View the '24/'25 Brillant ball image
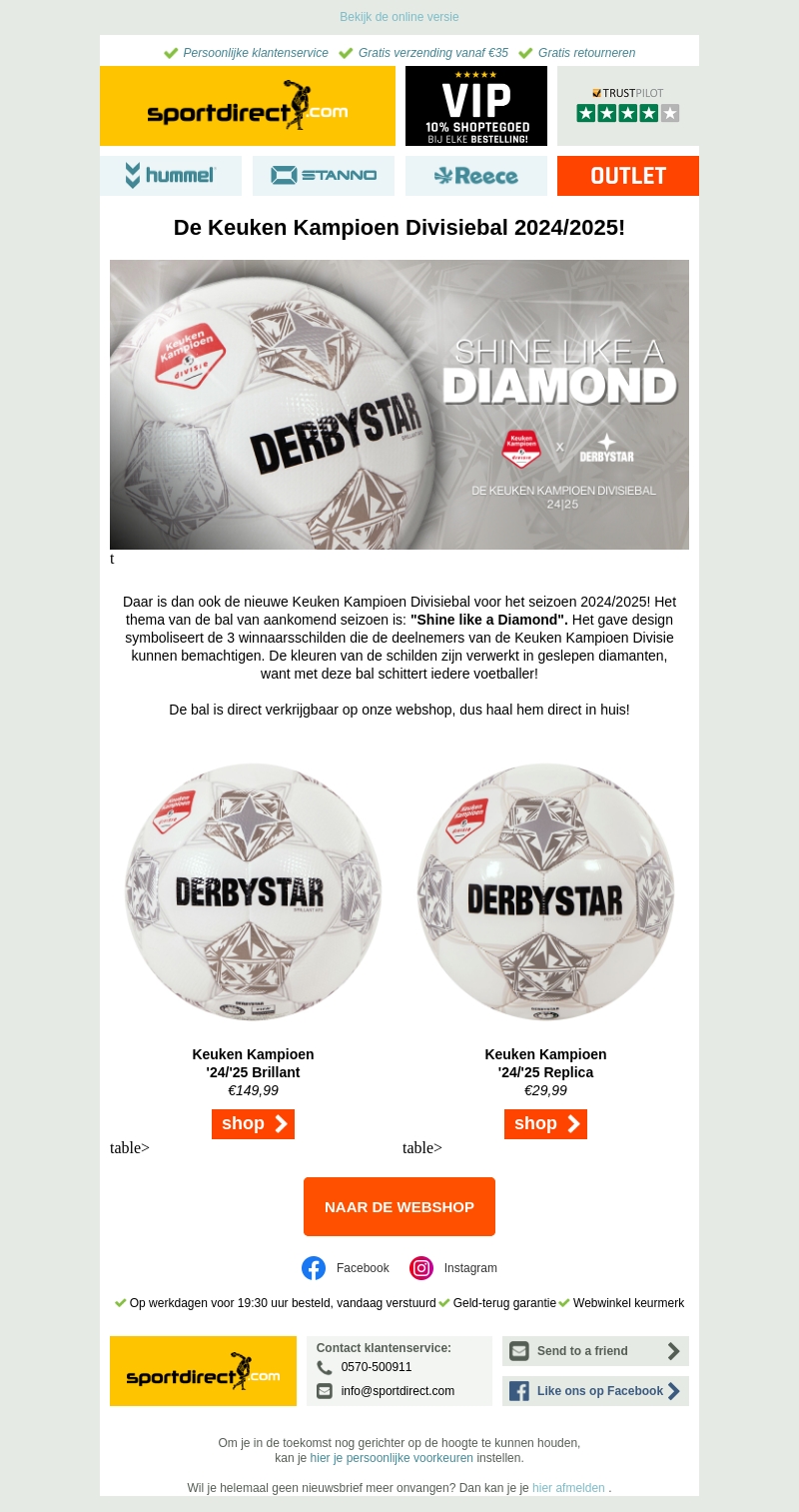 (x=253, y=891)
